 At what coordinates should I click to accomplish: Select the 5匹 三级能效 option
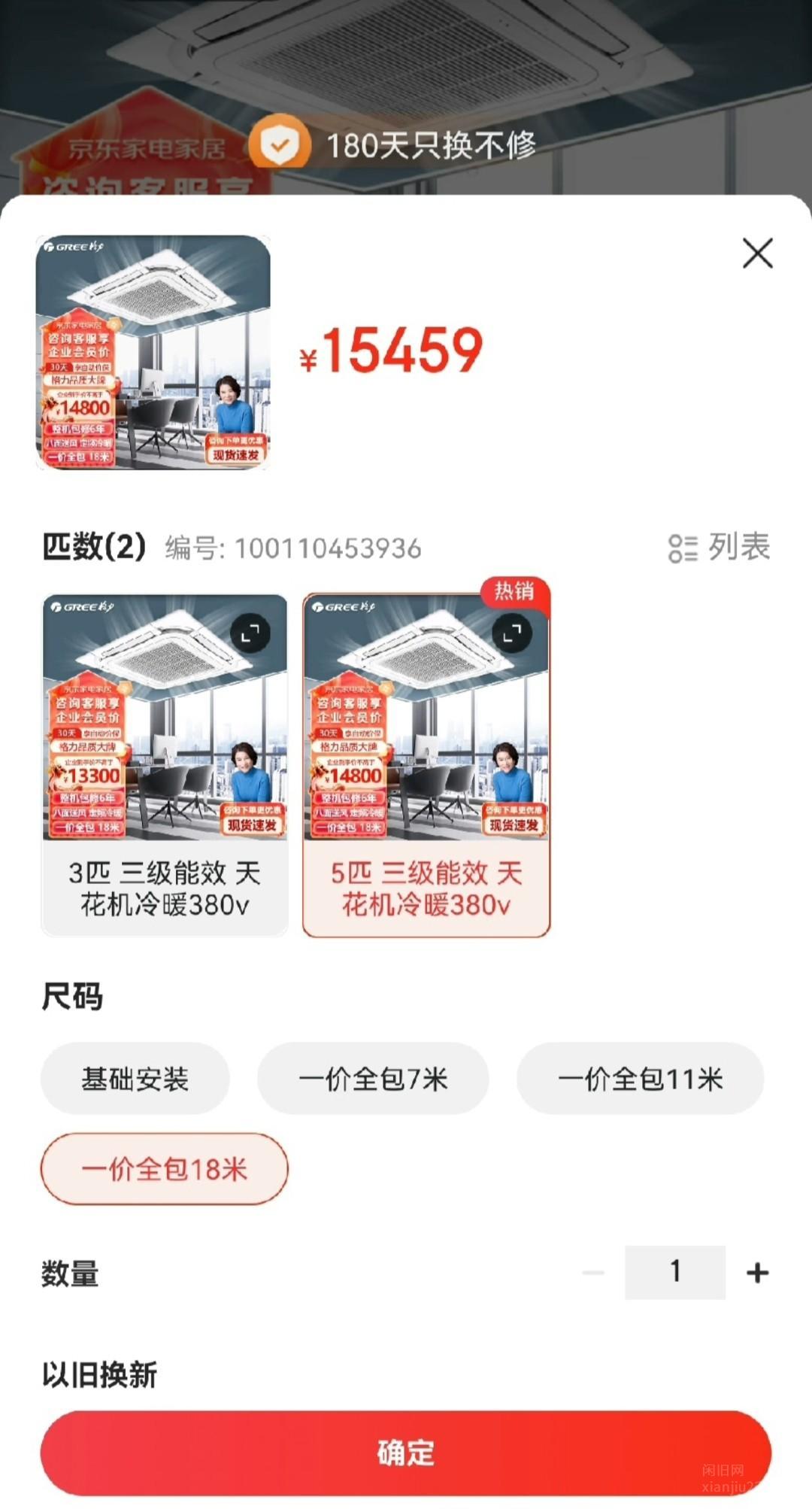coord(426,888)
